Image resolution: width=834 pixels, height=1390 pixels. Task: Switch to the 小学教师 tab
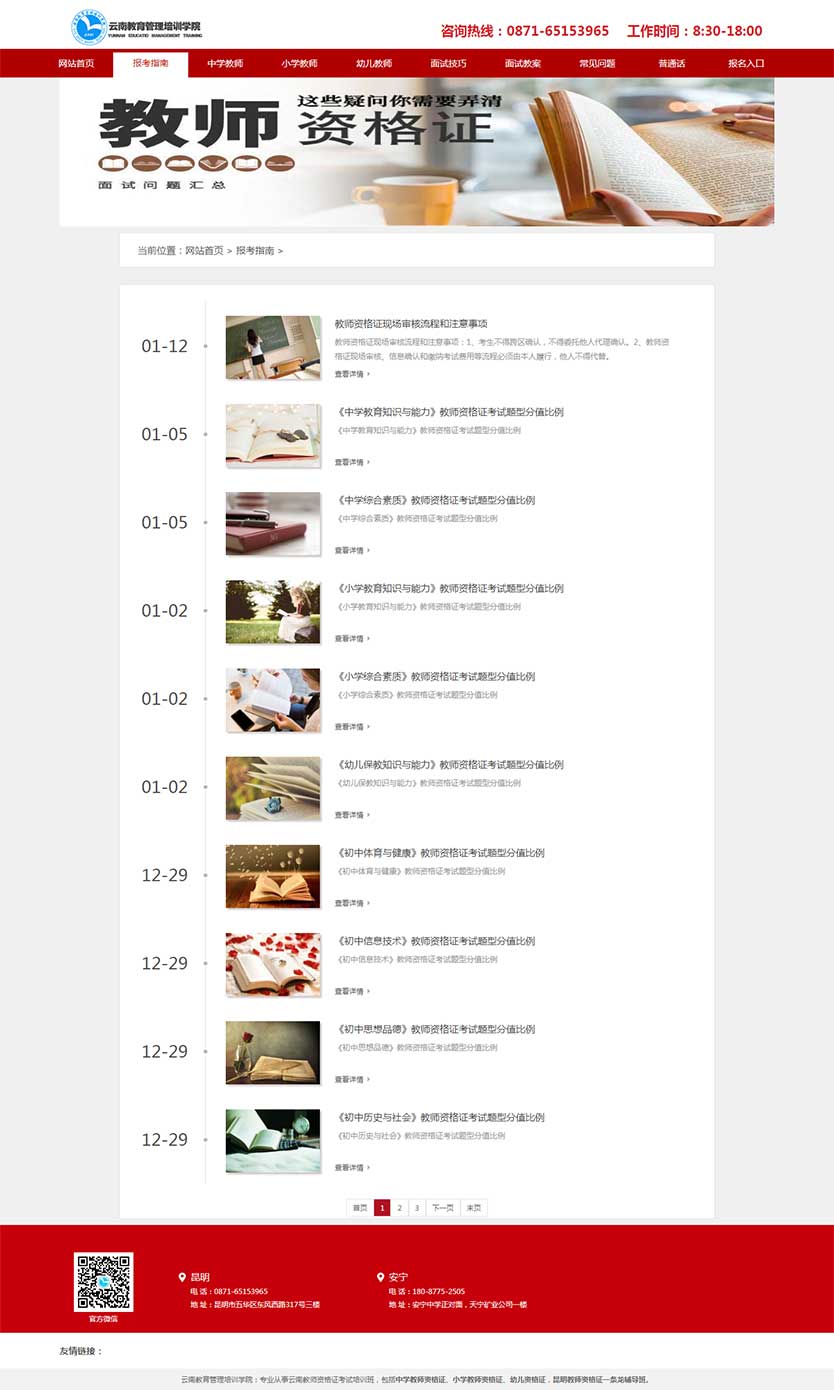click(x=299, y=63)
